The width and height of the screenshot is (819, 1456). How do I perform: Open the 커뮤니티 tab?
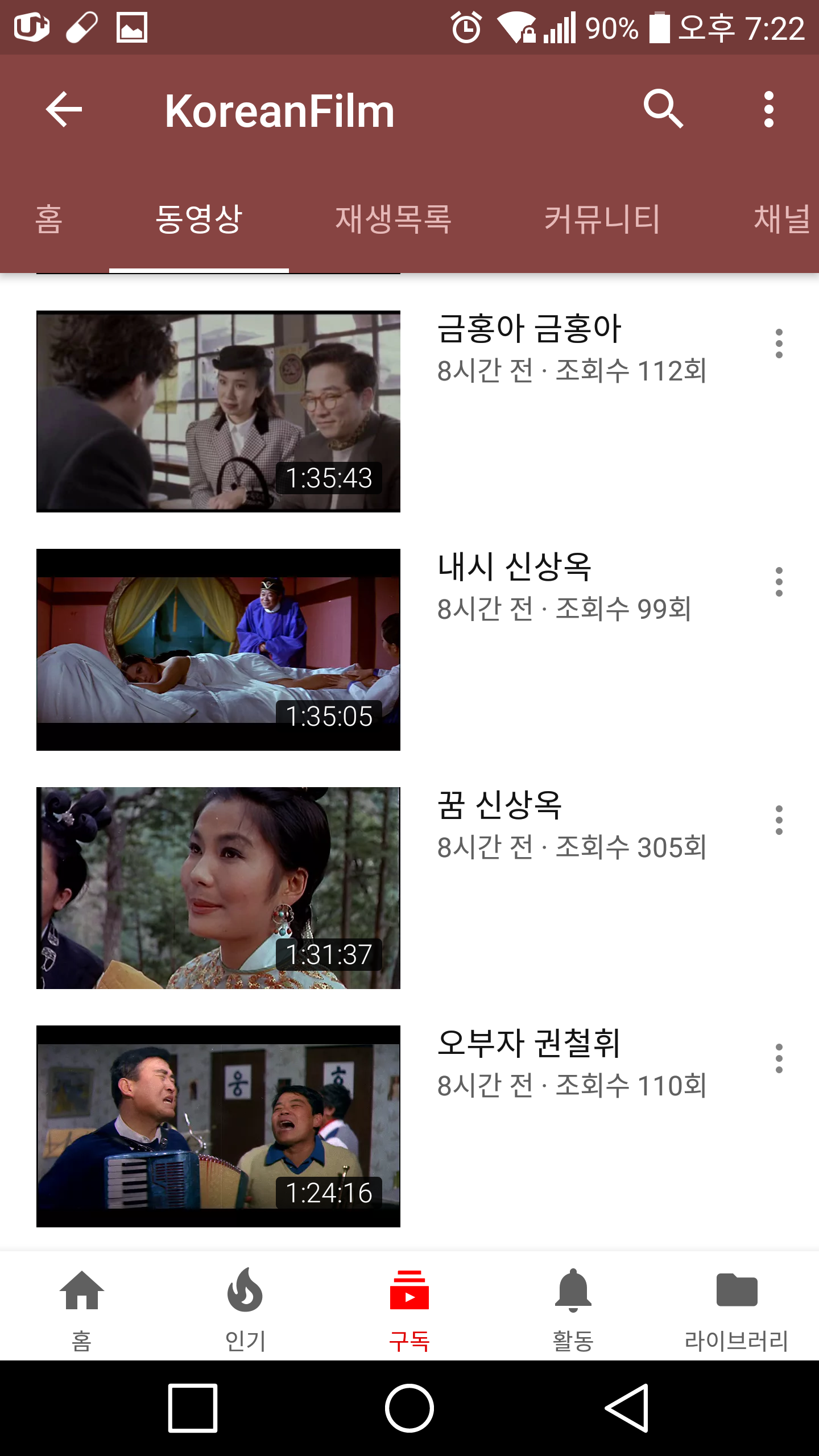pyautogui.click(x=602, y=220)
